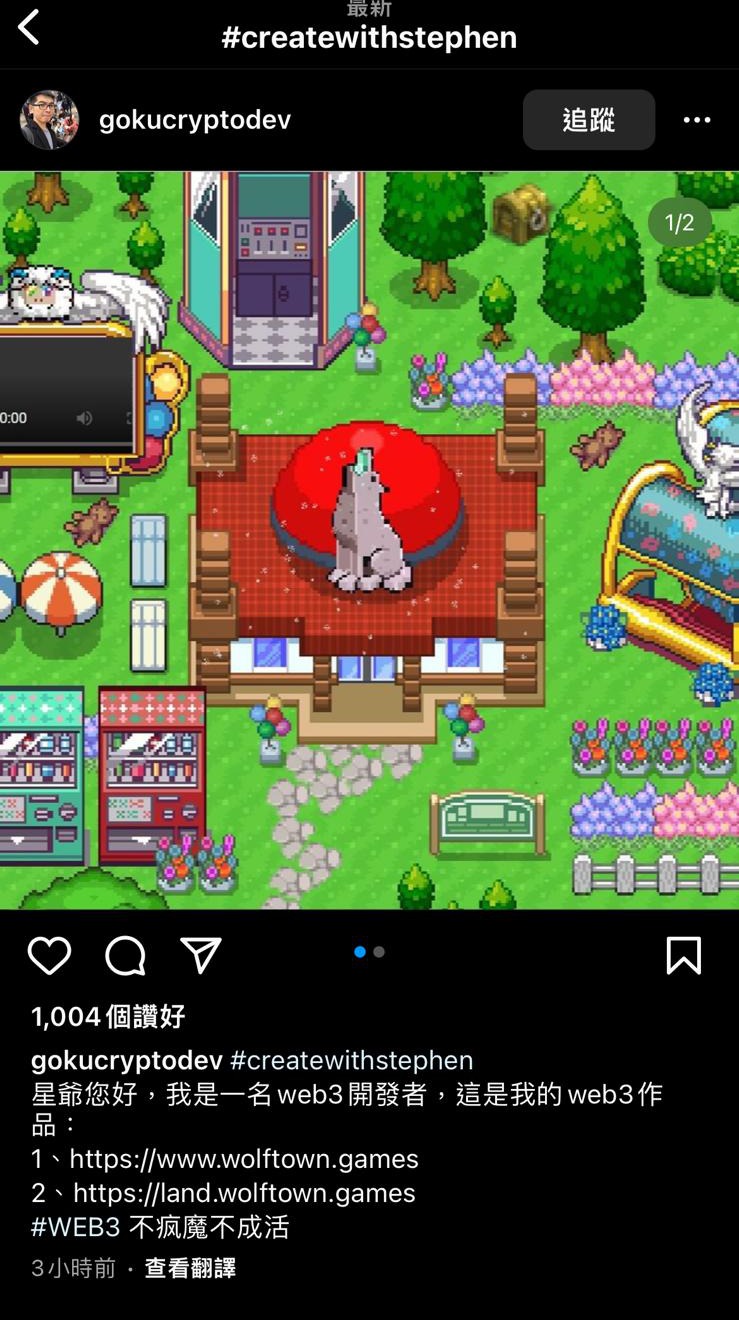Open the comments for this post
739x1320 pixels.
[126, 956]
